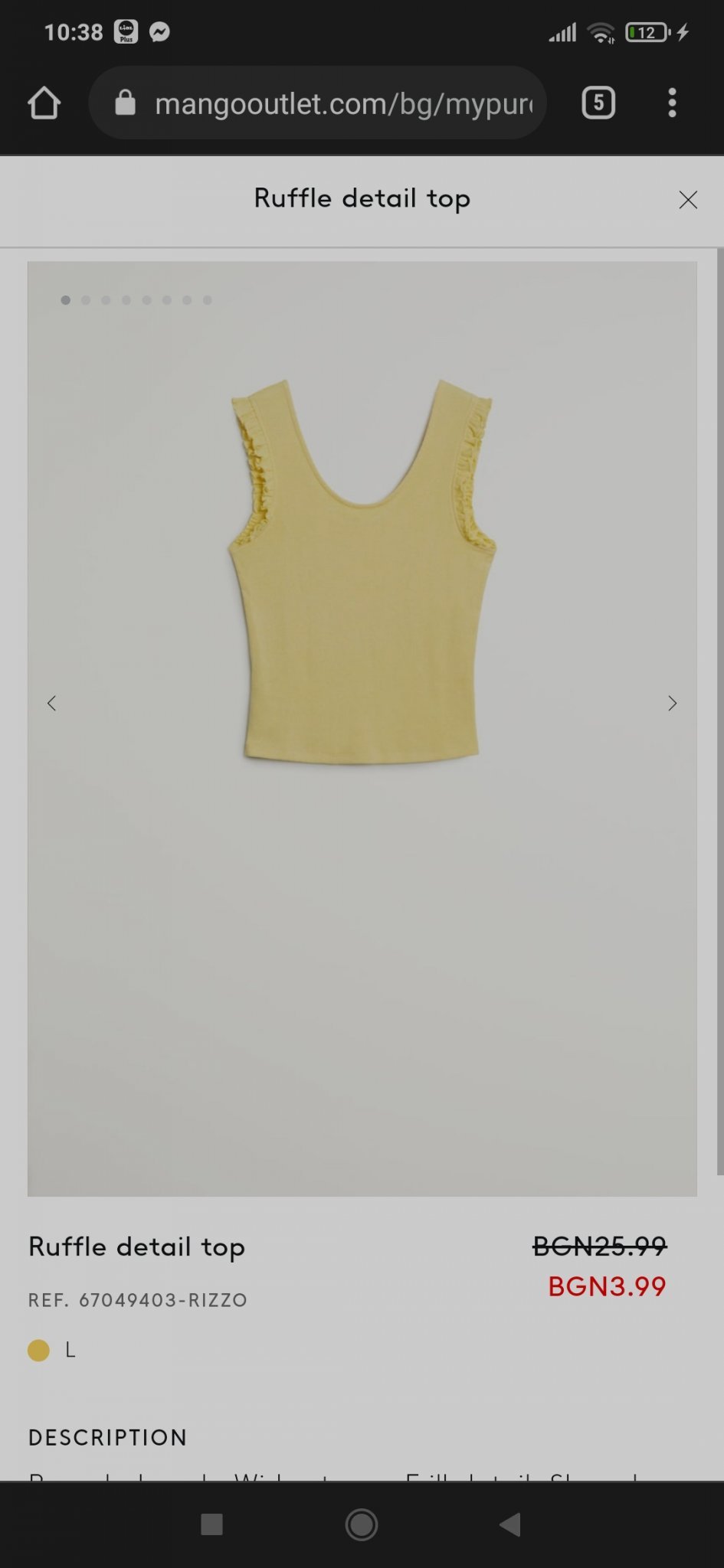This screenshot has height=1568, width=724.
Task: Go back using the system back button
Action: coord(510,1524)
